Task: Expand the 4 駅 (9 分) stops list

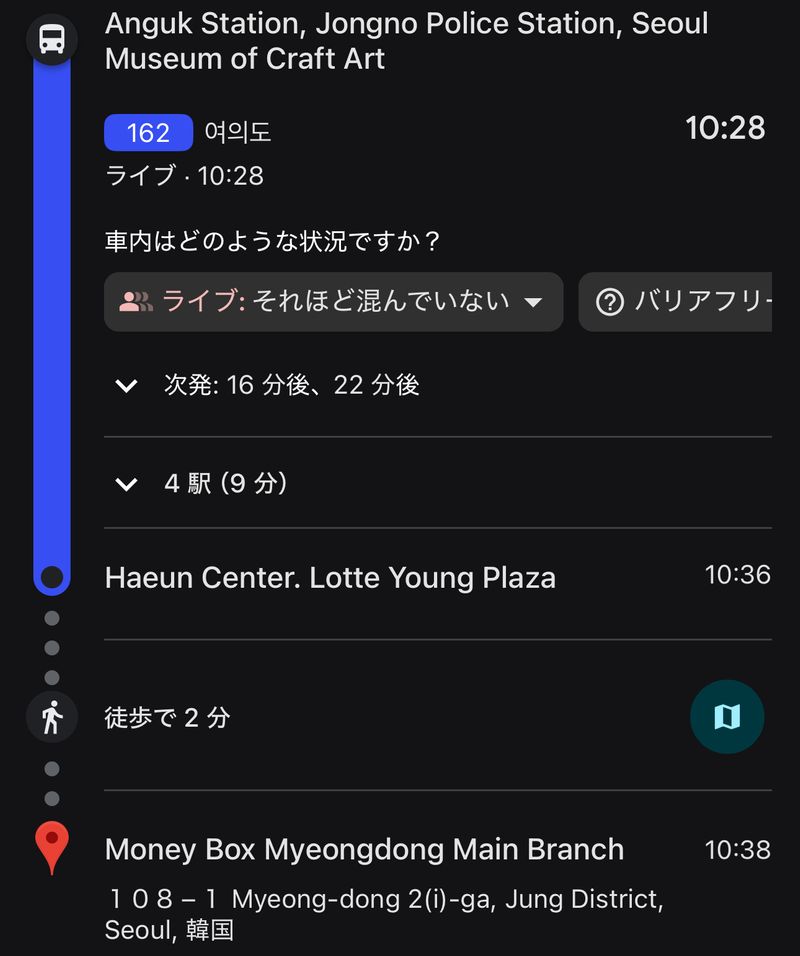Action: pos(225,484)
